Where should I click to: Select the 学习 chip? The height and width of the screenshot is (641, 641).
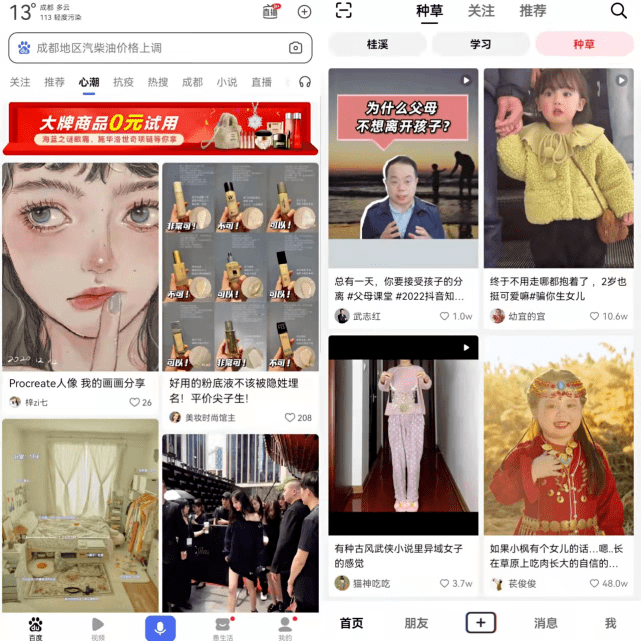point(480,44)
